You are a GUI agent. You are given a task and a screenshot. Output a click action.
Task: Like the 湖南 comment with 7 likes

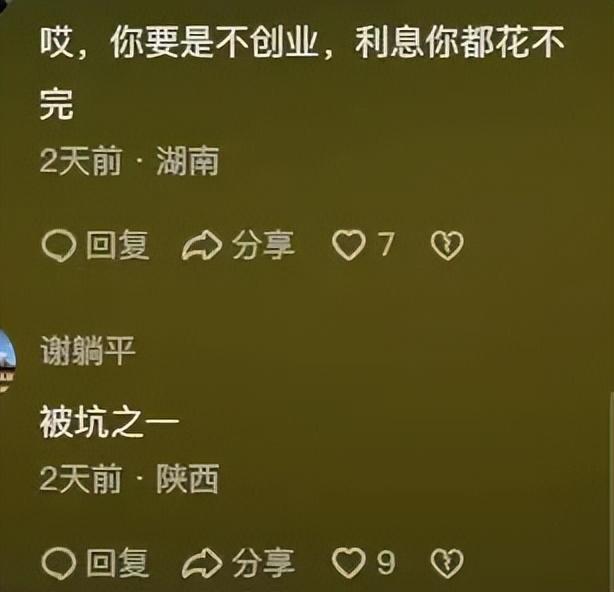[349, 245]
